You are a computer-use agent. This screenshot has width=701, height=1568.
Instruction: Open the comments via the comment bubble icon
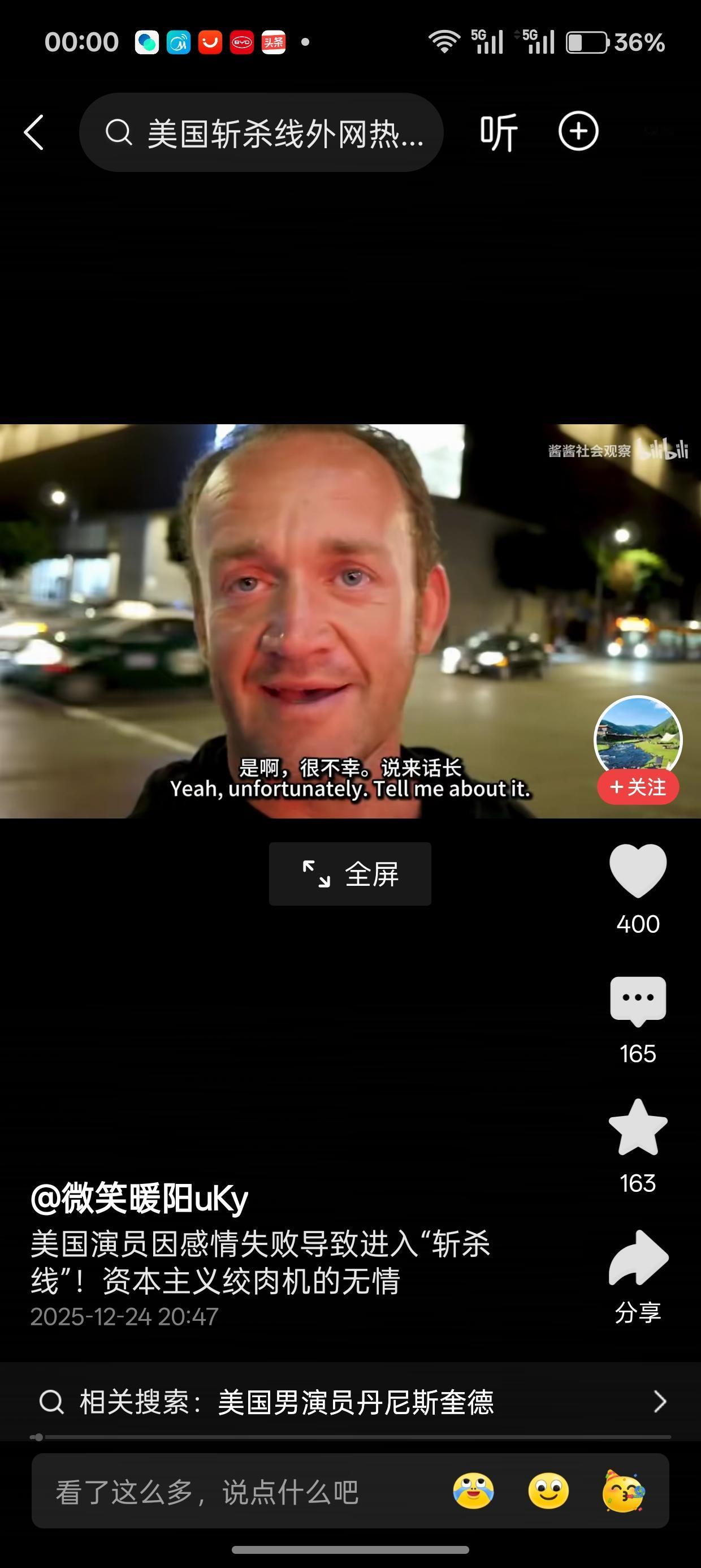[x=638, y=999]
